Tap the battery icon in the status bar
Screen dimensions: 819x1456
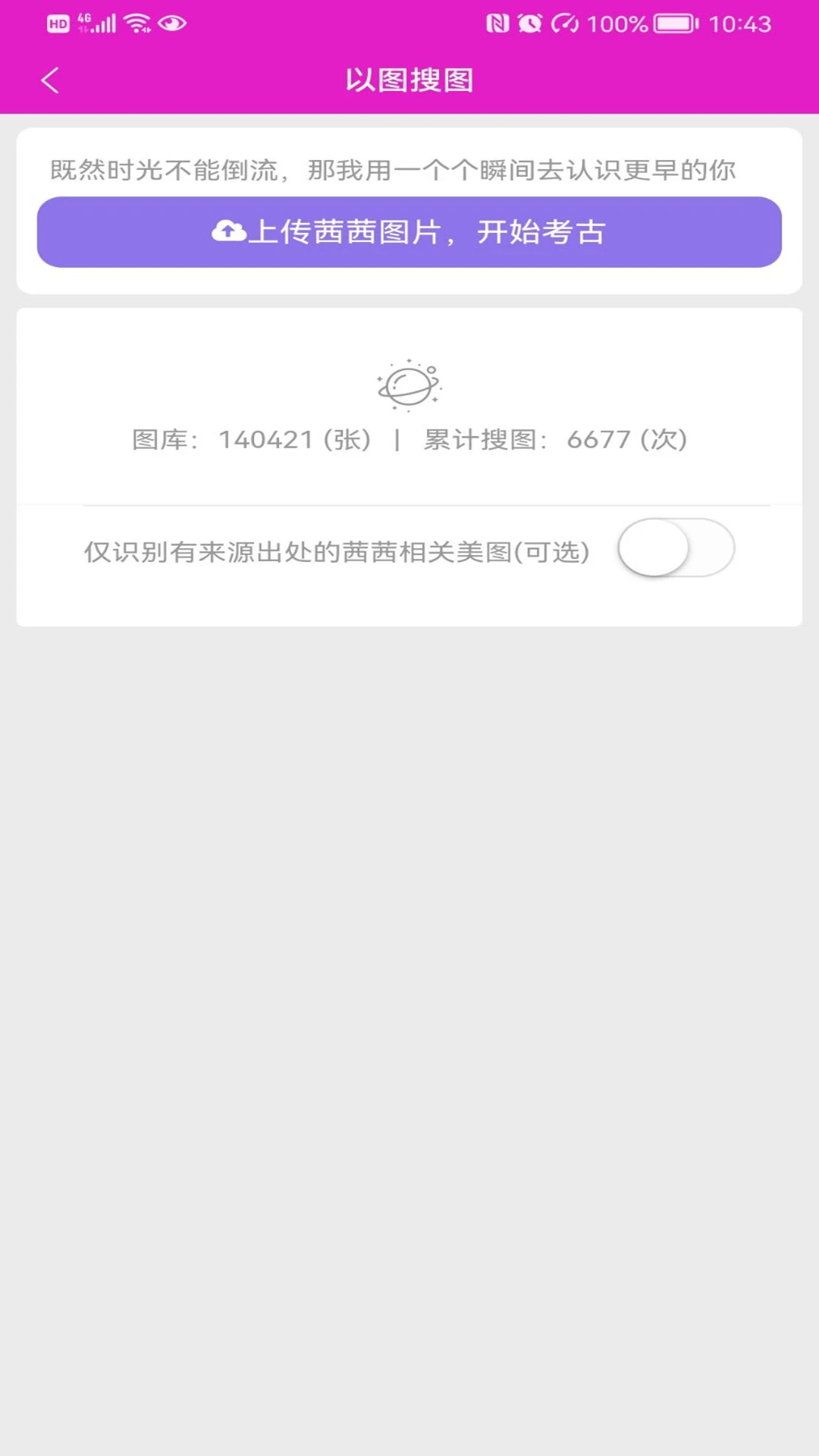(x=673, y=23)
